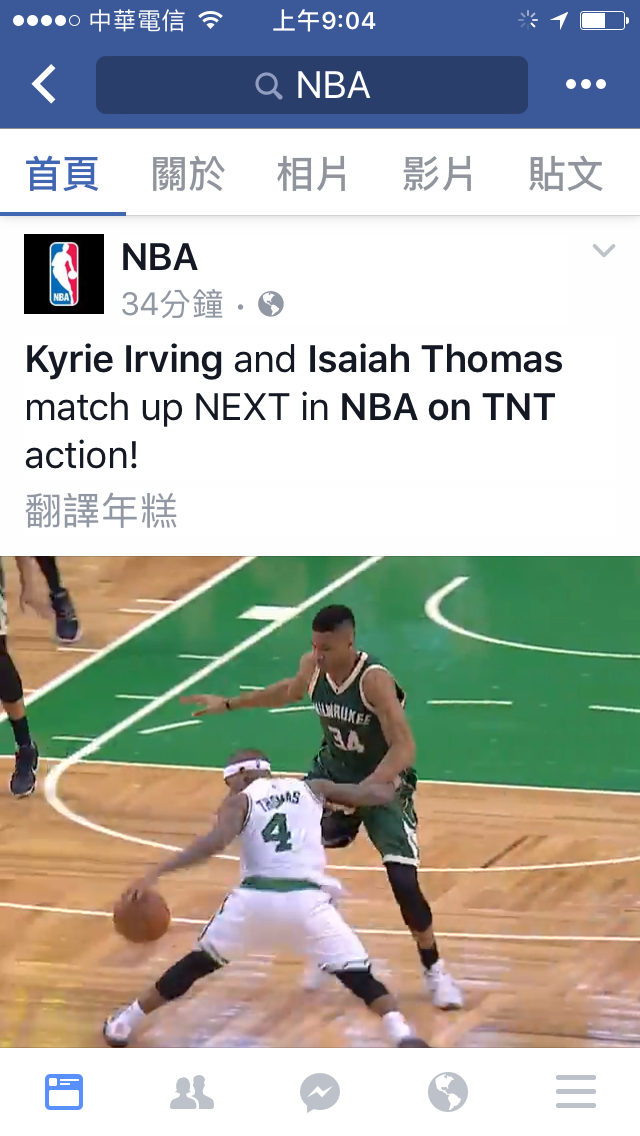The height and width of the screenshot is (1136, 640).
Task: Expand post options chevron on NBA post
Action: tap(603, 251)
